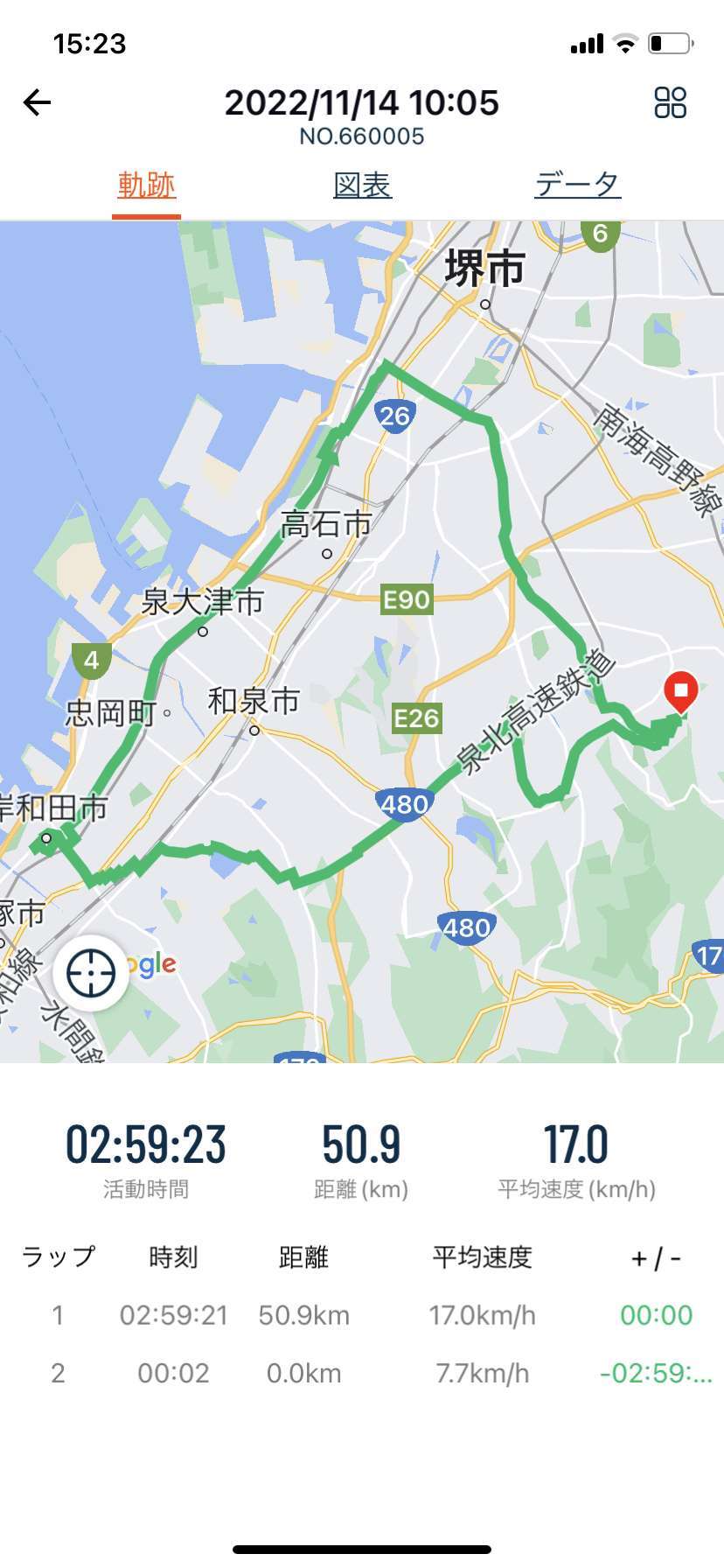Switch to the データ tab
This screenshot has width=724, height=1568.
tap(578, 185)
